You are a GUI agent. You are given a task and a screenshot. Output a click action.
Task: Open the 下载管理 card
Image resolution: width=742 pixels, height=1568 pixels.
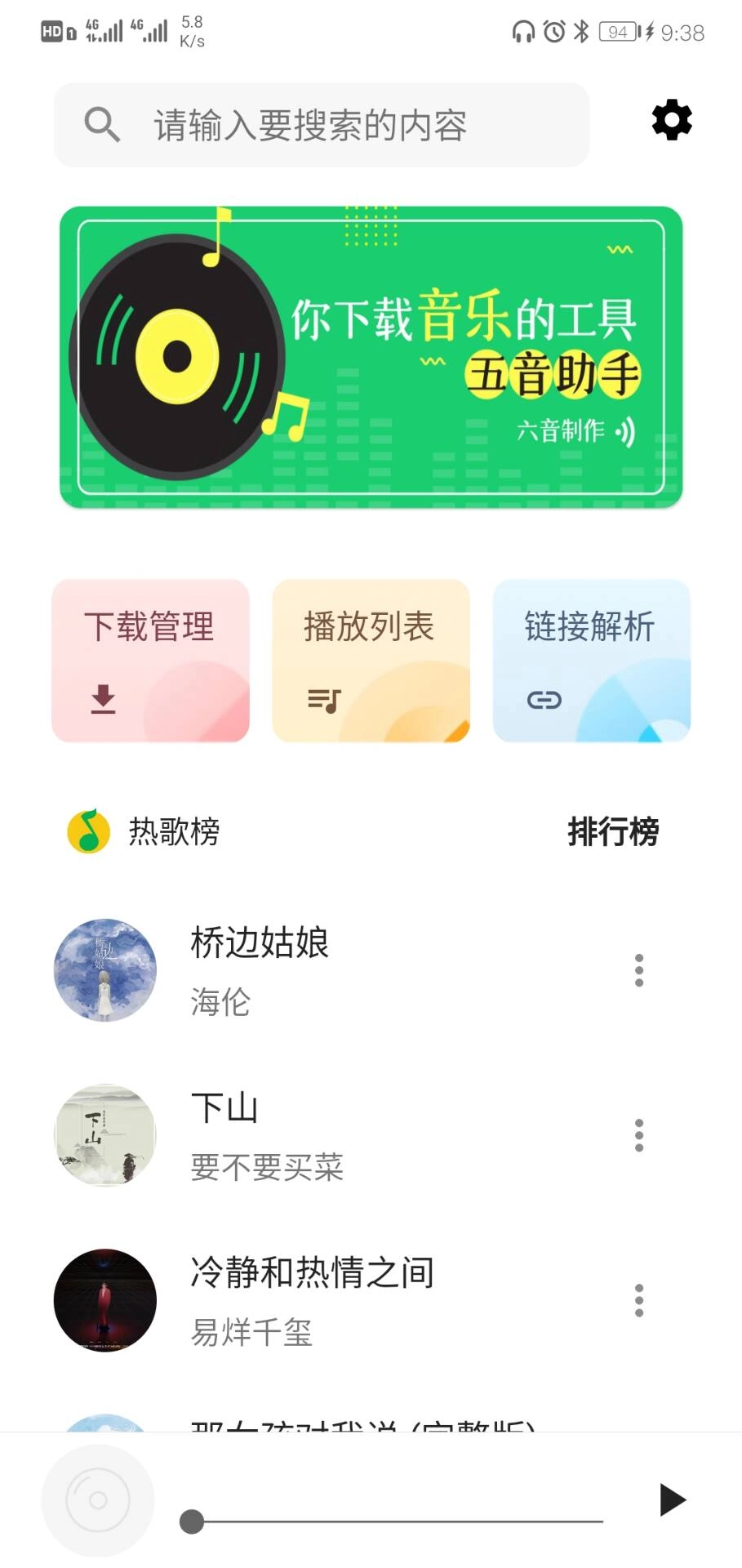click(x=149, y=661)
